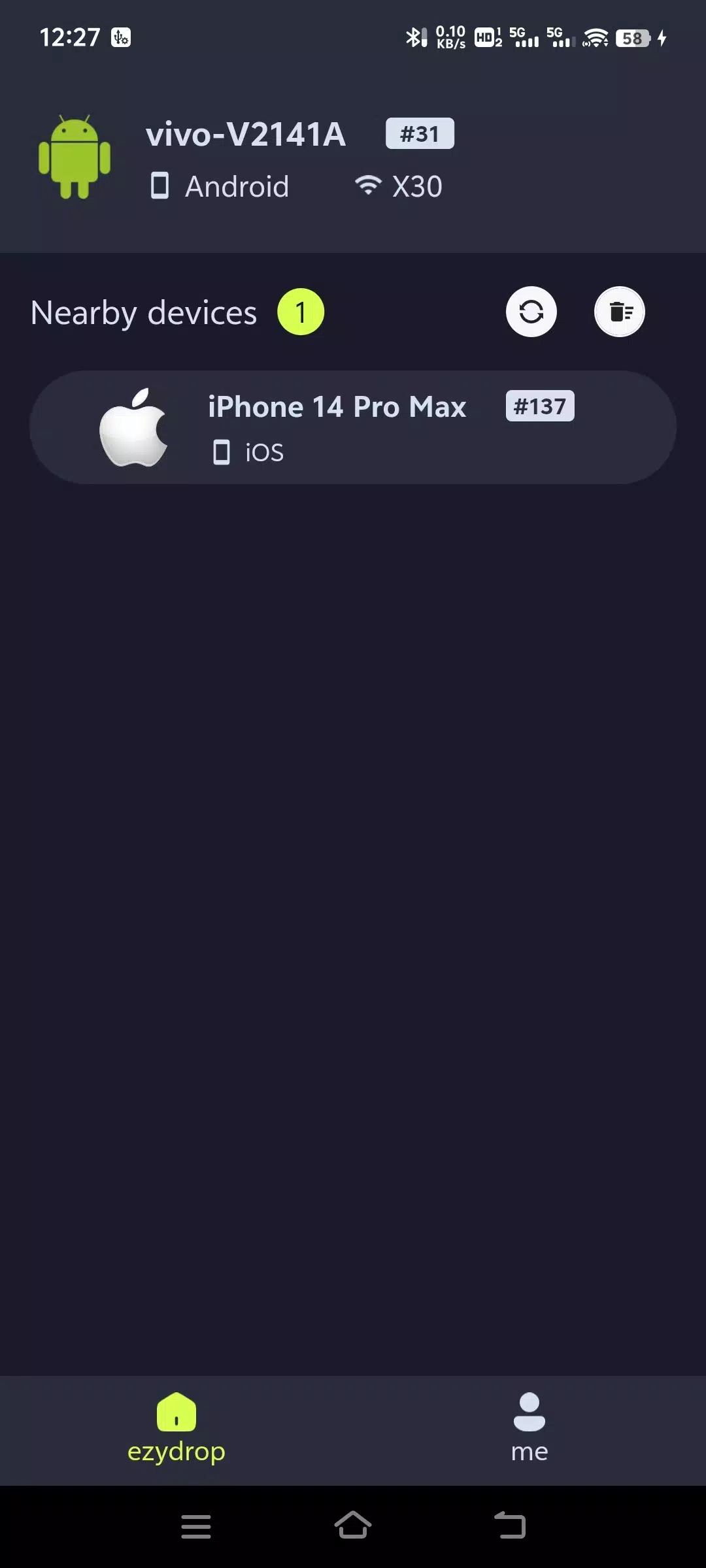The image size is (706, 1568).
Task: Tap the system back button
Action: coord(510,1526)
